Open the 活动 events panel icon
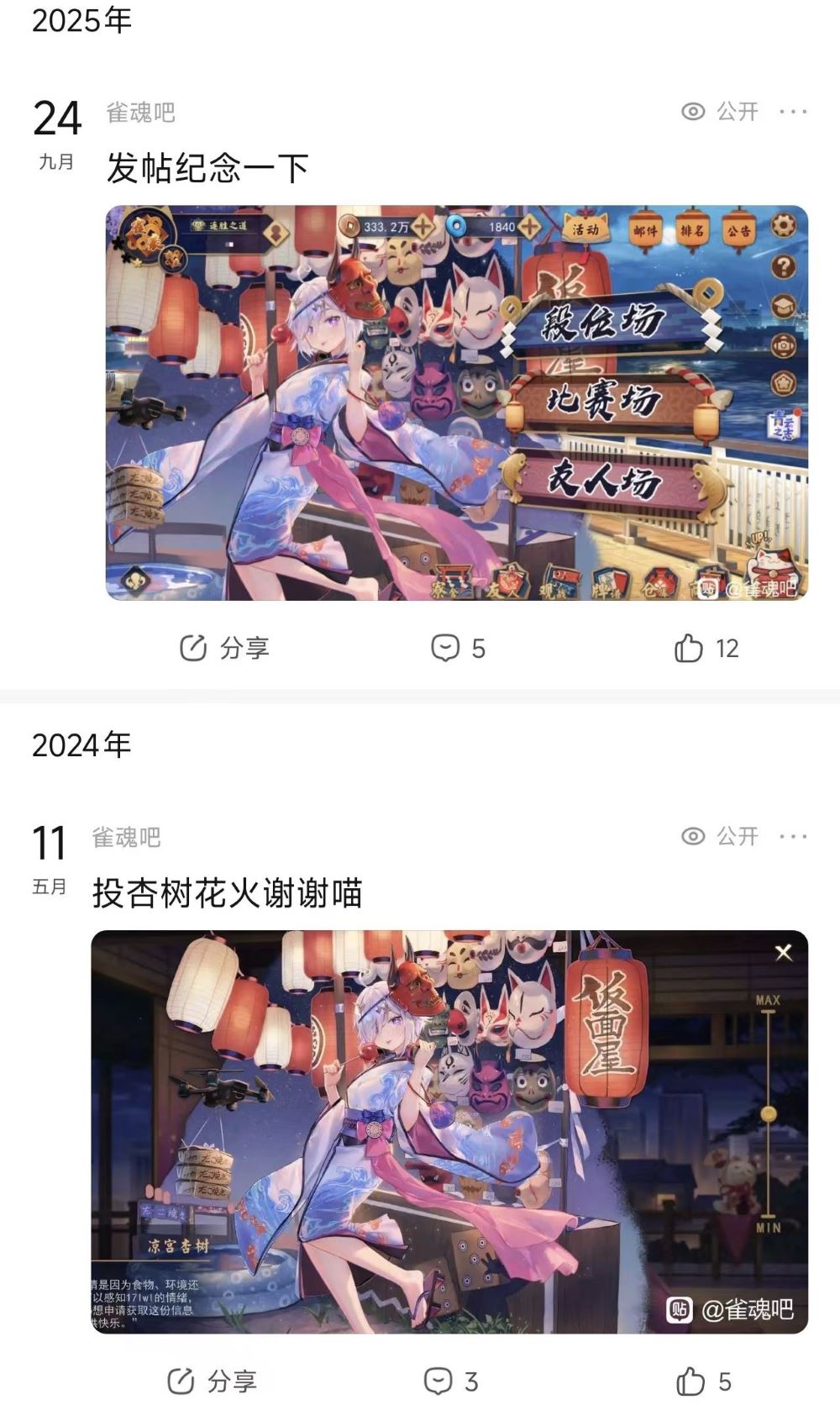840x1426 pixels. pos(585,230)
